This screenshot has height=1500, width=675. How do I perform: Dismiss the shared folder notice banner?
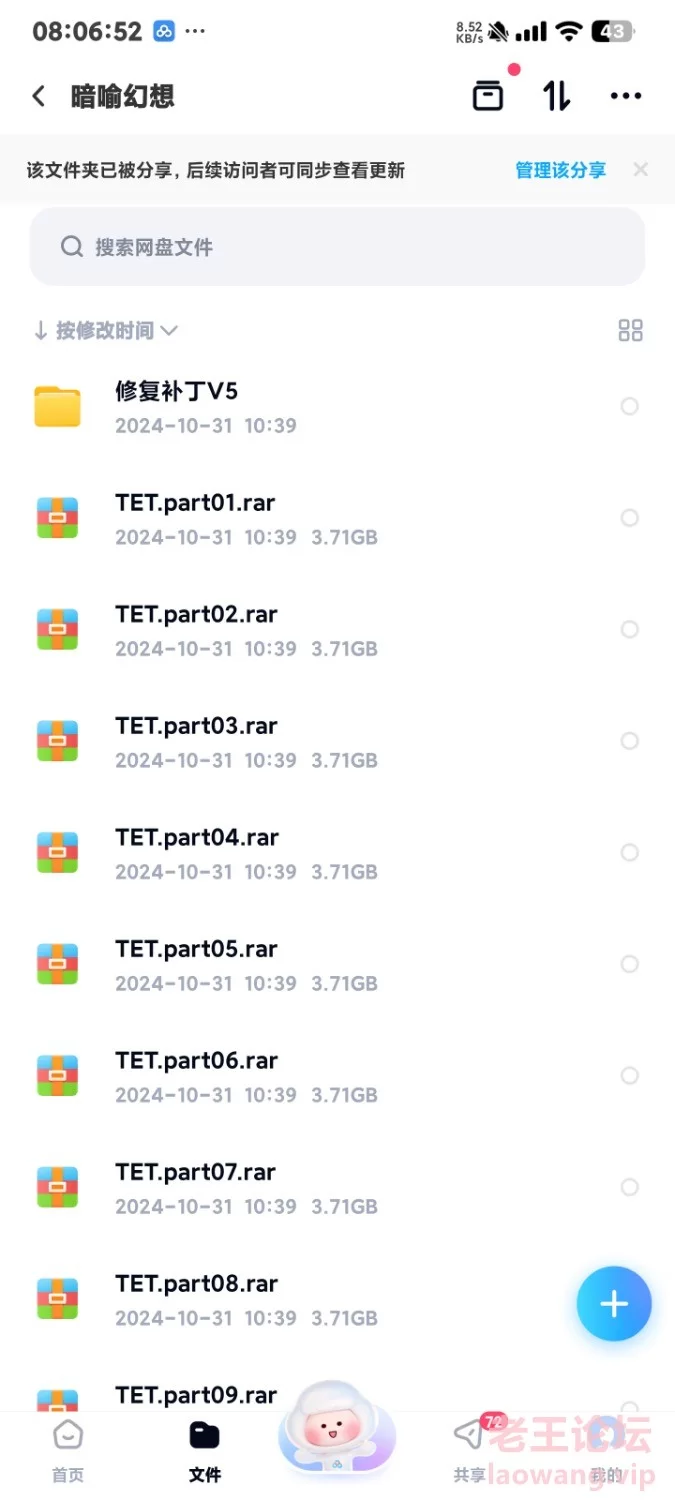point(641,170)
